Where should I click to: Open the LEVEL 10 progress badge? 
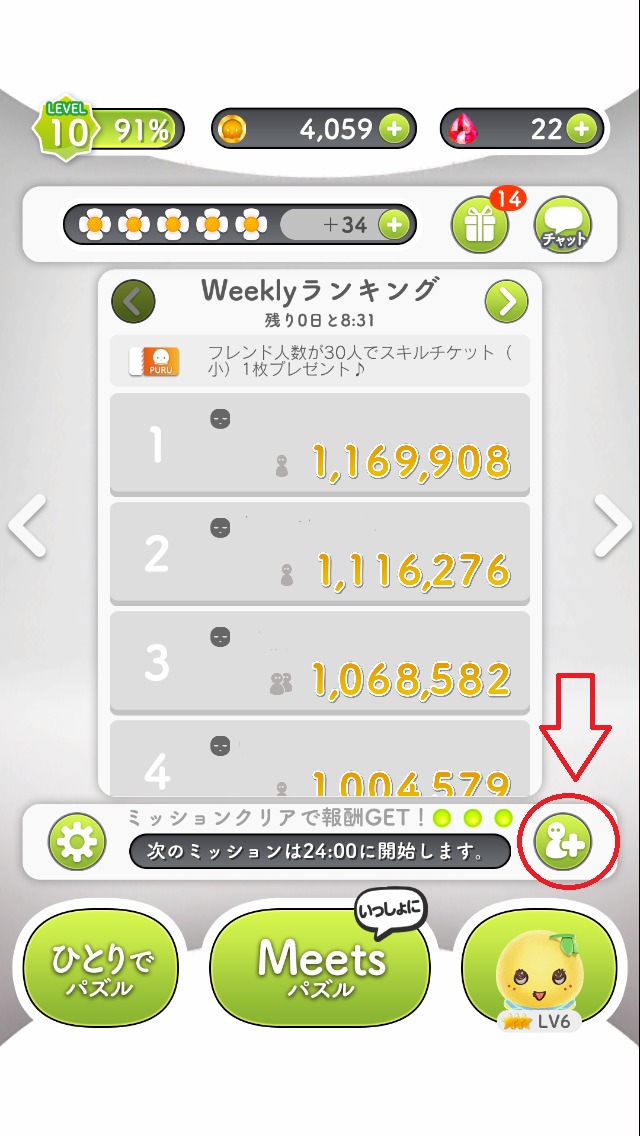tap(107, 129)
